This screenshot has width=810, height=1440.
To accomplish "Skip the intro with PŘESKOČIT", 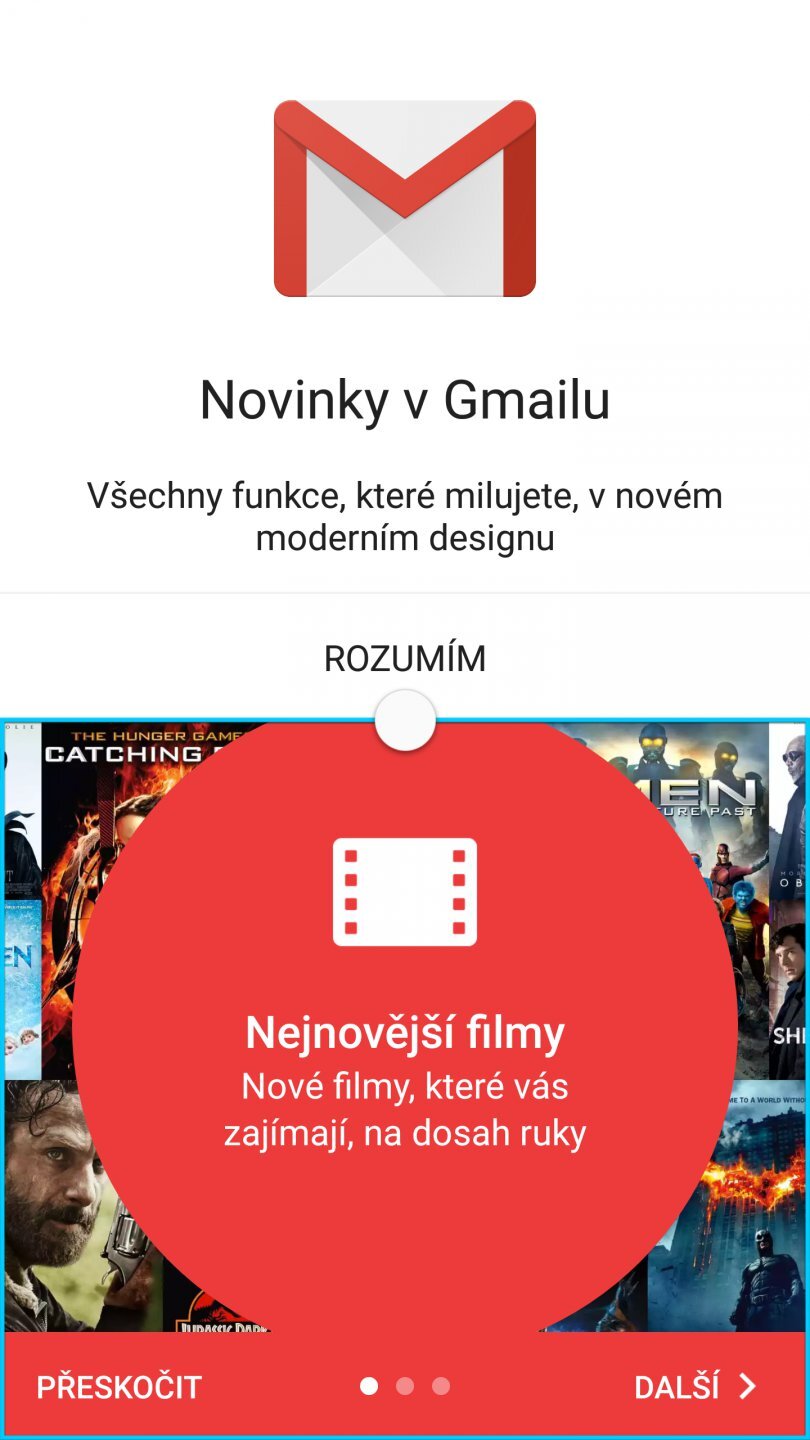I will click(x=119, y=1387).
